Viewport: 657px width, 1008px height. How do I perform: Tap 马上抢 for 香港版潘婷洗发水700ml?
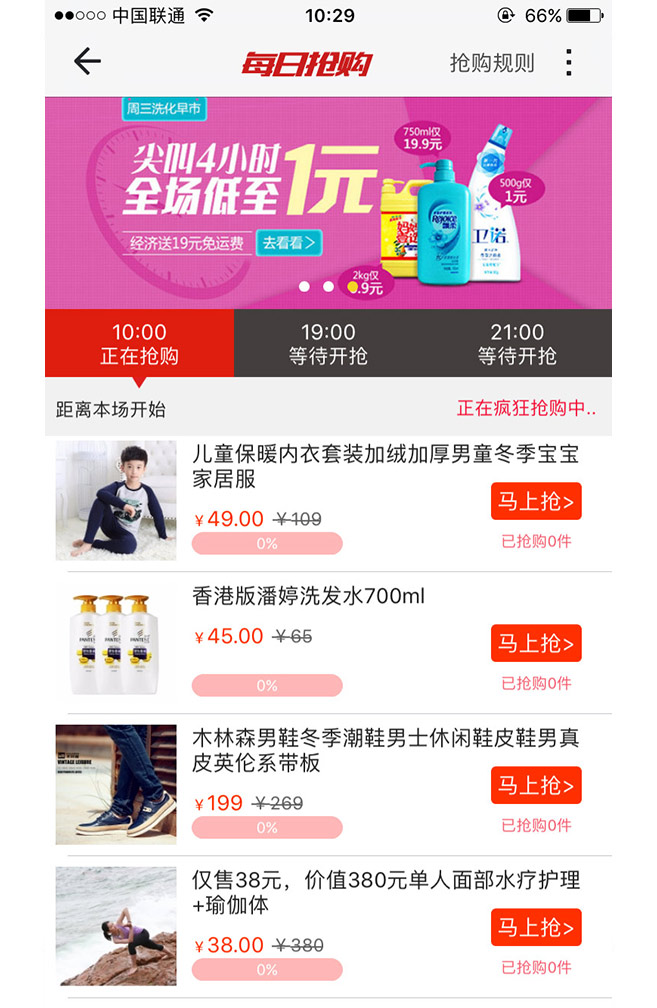pos(536,643)
